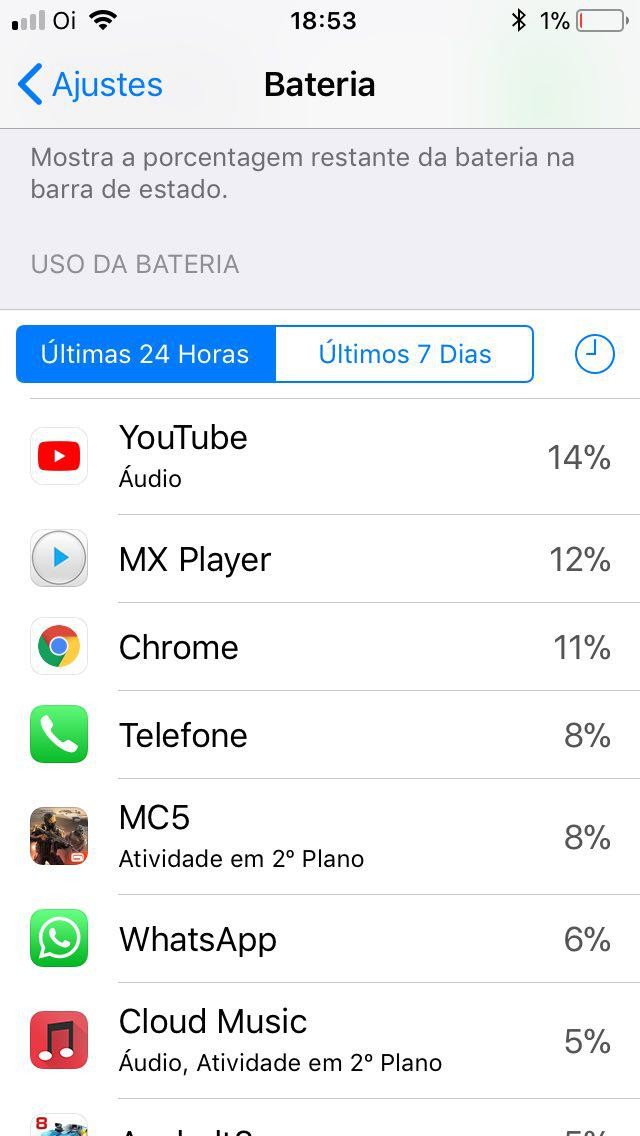Go back to Ajustes
Screen dimensions: 640x1136
point(90,85)
